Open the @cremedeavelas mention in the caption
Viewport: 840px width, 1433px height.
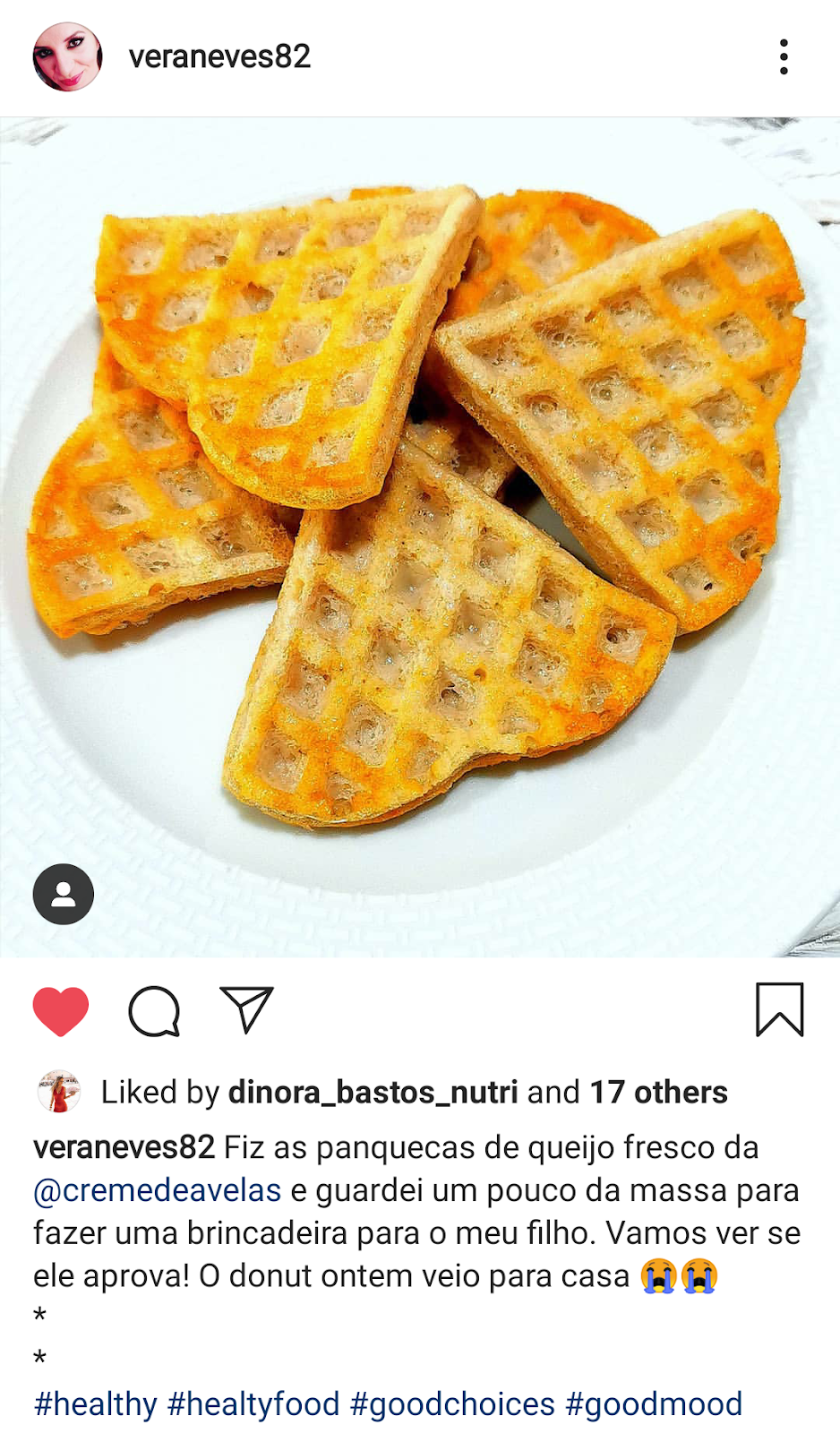[158, 1190]
